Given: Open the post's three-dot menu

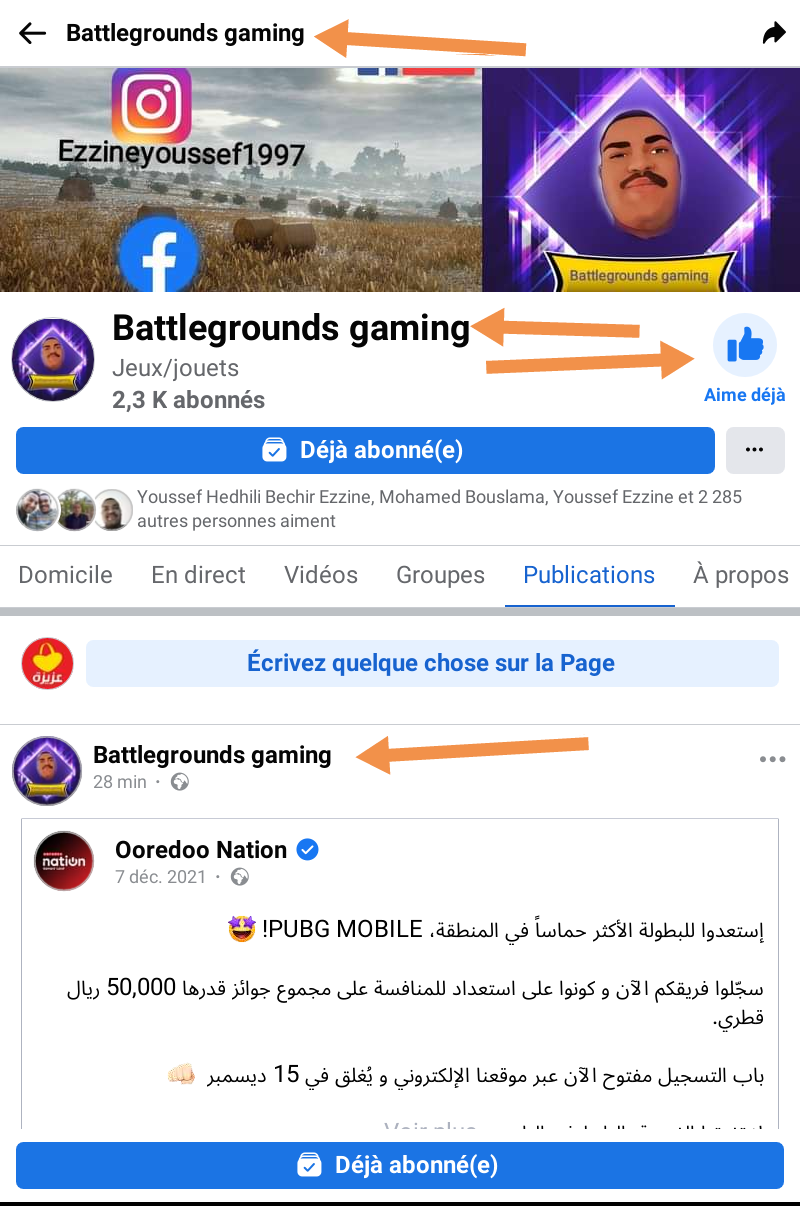Looking at the screenshot, I should click(772, 760).
